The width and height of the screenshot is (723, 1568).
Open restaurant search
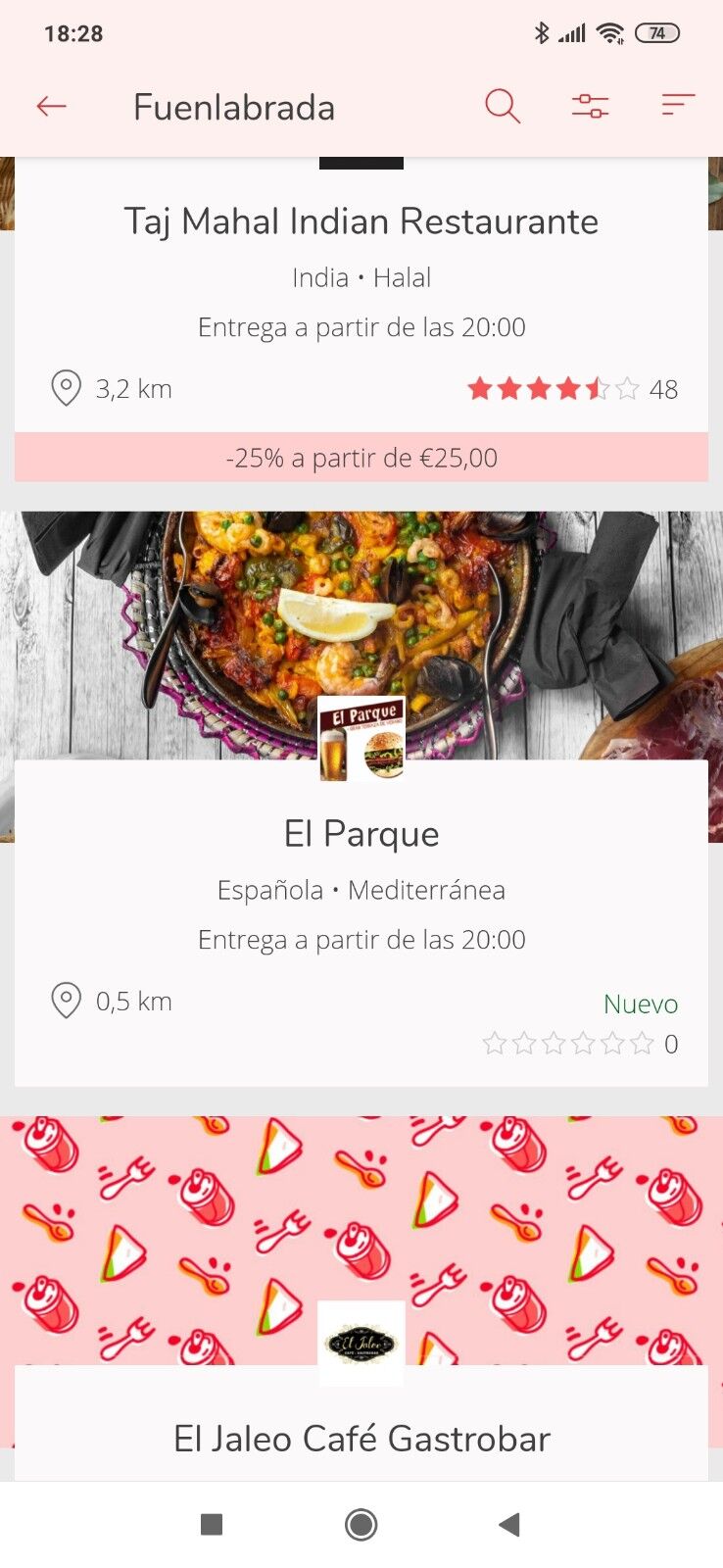pos(503,106)
